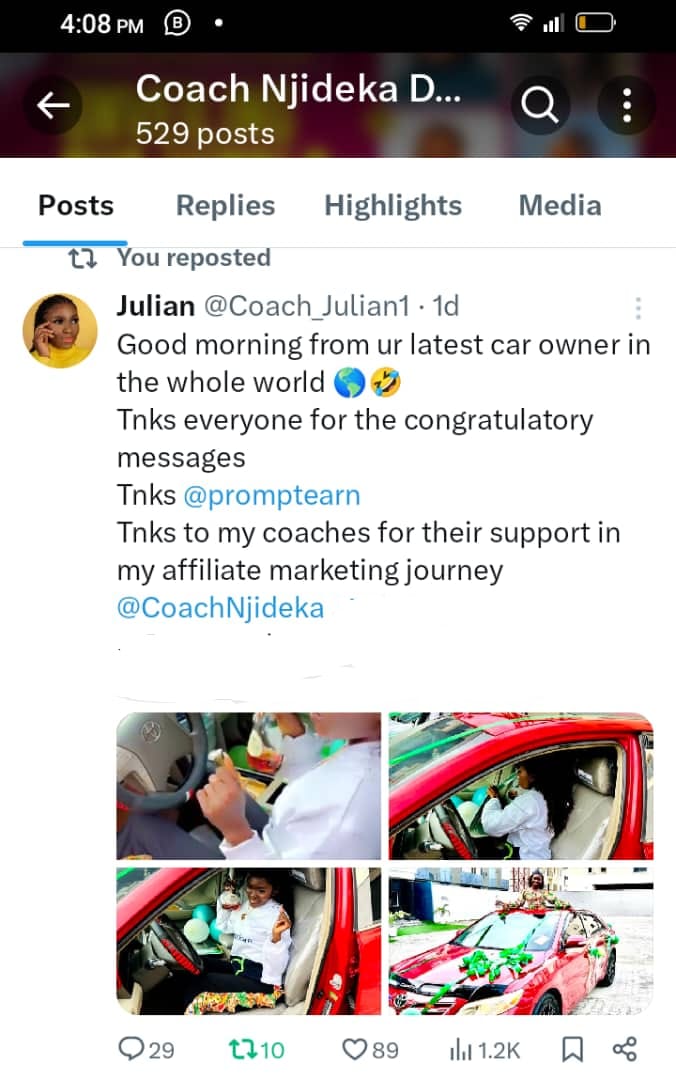This screenshot has height=1080, width=676.
Task: Switch to the Media tab
Action: tap(559, 206)
